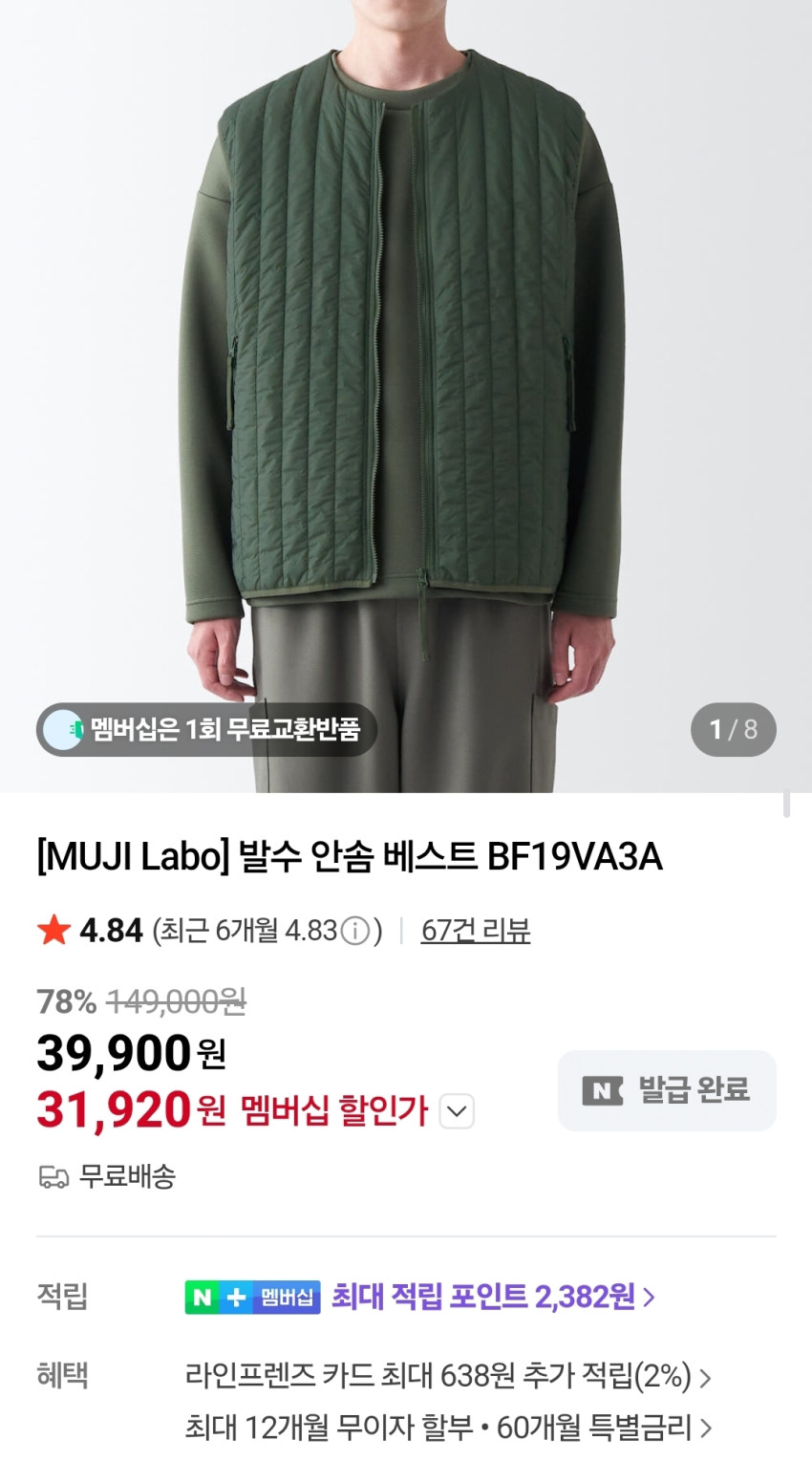
Task: Expand the 멤버십 할인가 dropdown arrow
Action: [x=457, y=1111]
